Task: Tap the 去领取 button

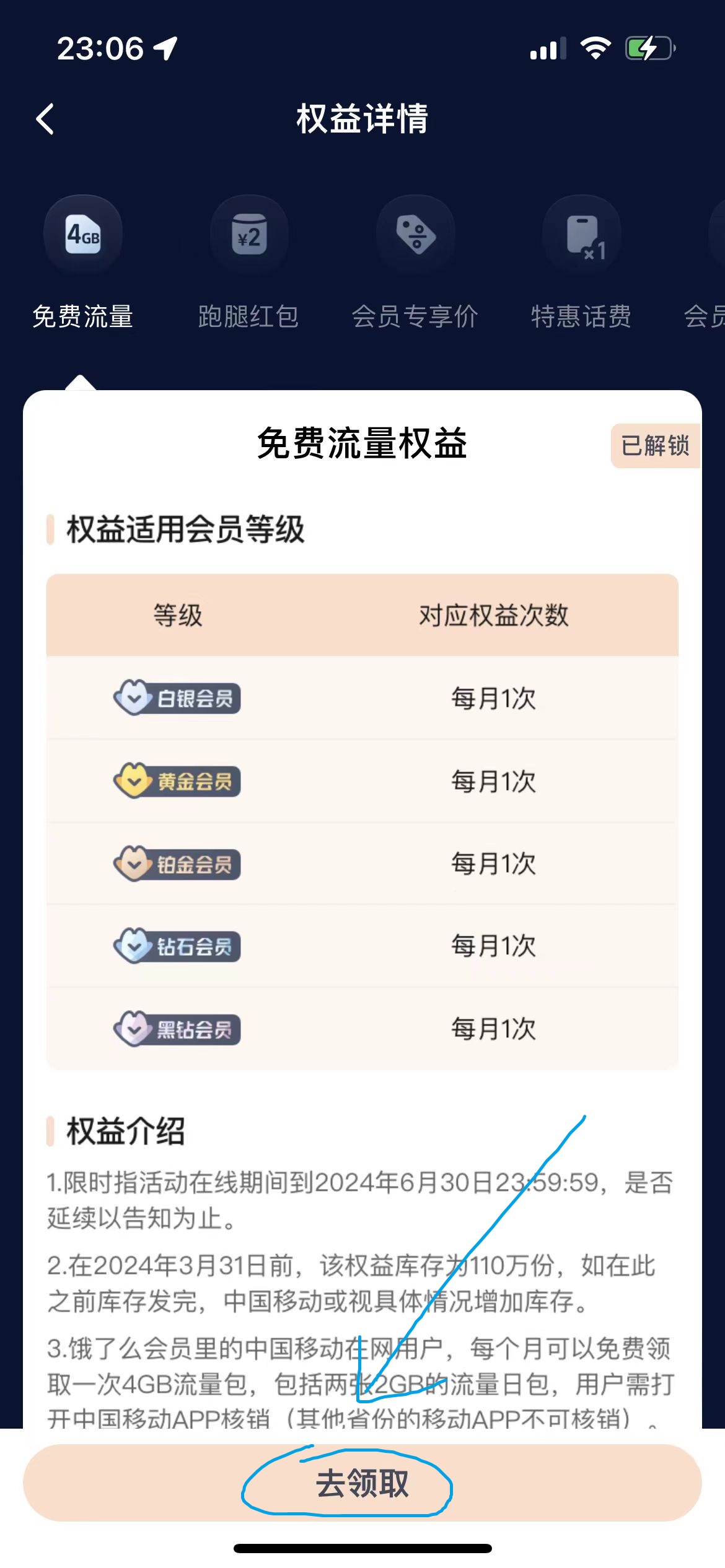Action: click(x=362, y=1483)
